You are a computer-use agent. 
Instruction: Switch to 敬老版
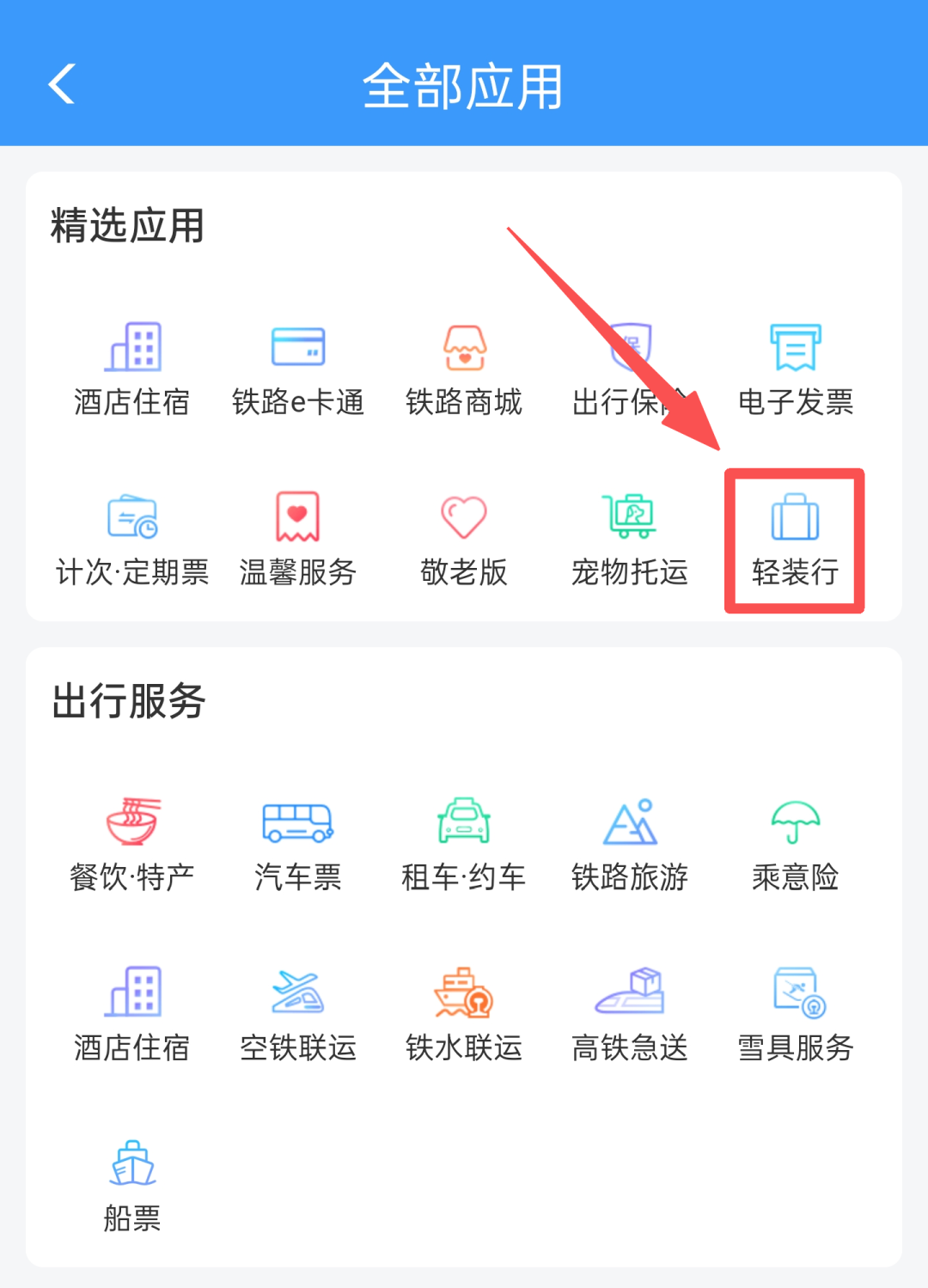click(464, 536)
